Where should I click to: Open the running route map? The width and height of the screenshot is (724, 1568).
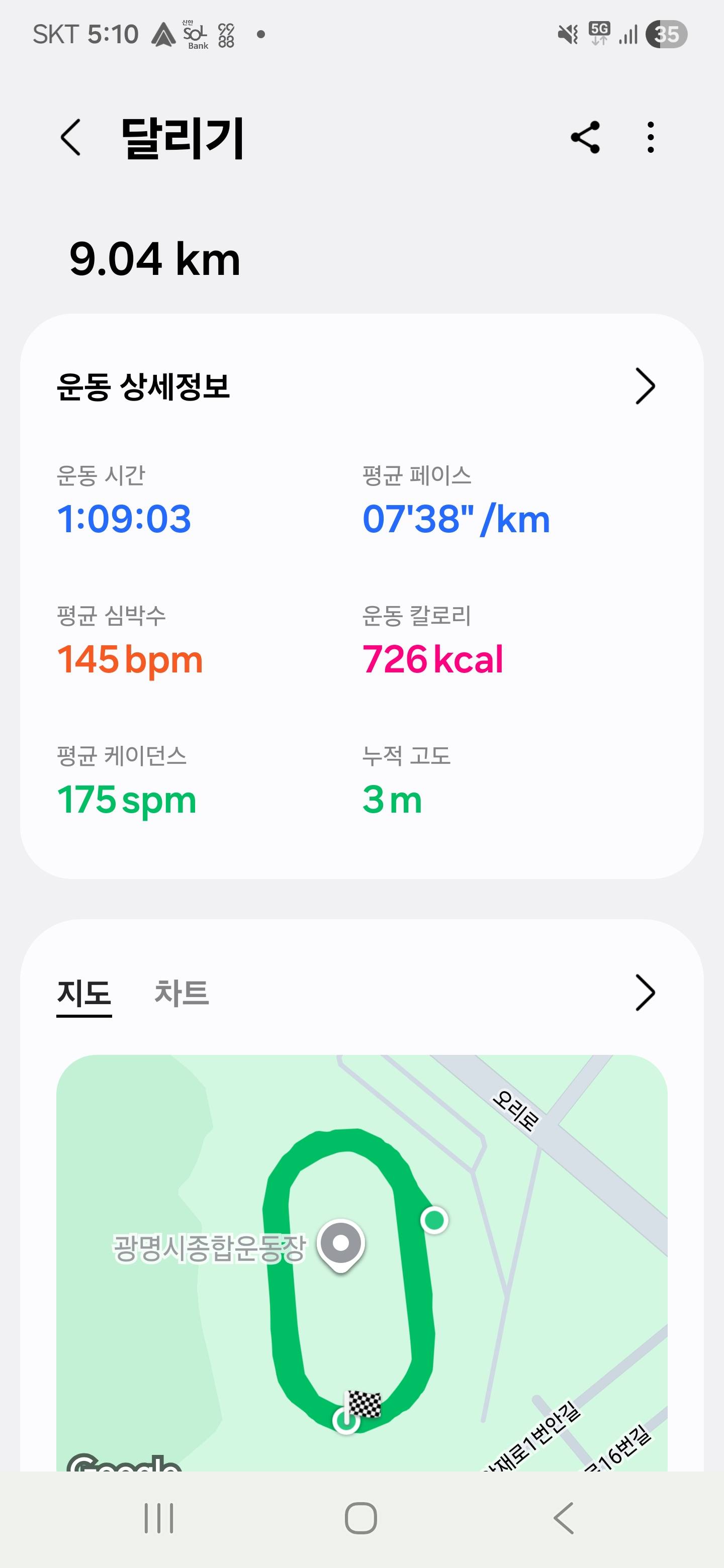pyautogui.click(x=361, y=1260)
